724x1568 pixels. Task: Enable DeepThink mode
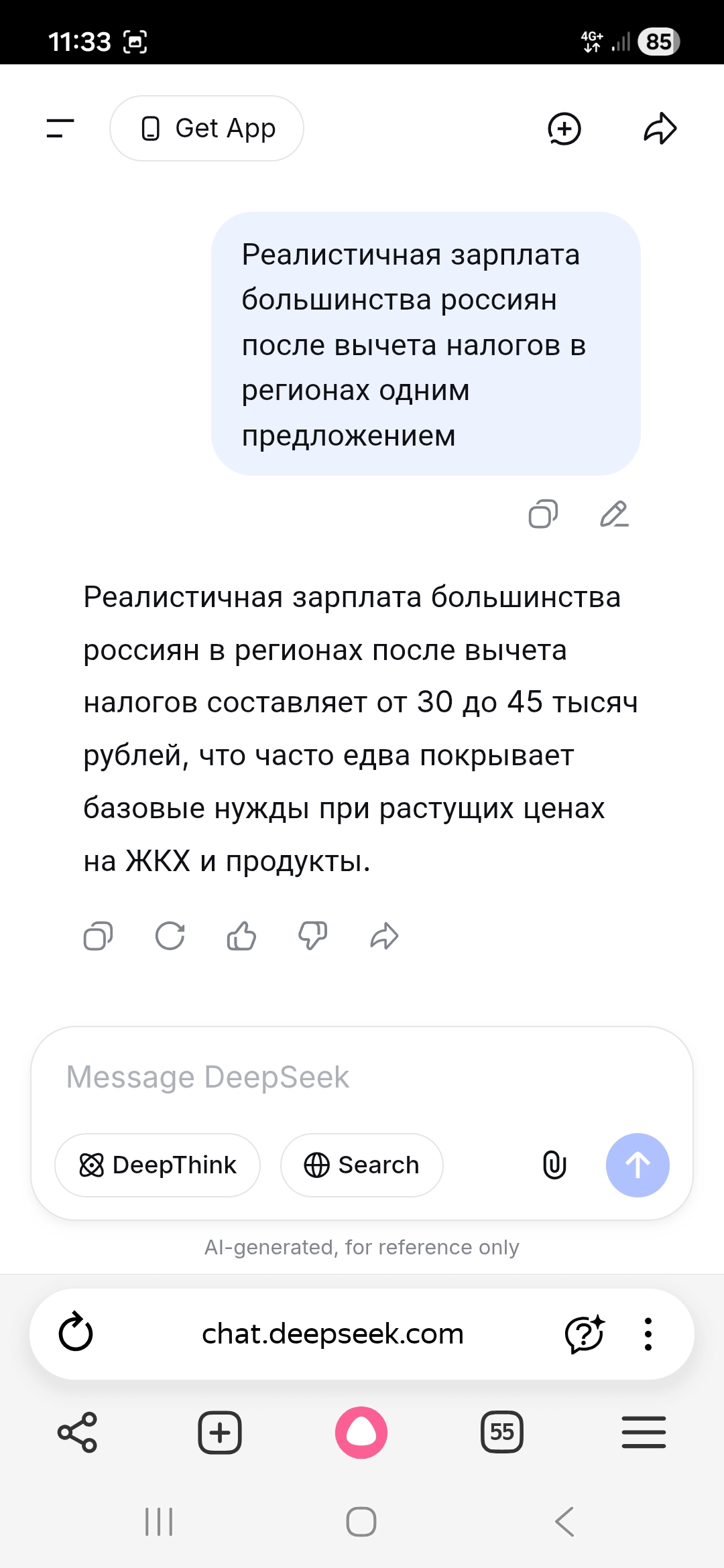(x=158, y=1165)
